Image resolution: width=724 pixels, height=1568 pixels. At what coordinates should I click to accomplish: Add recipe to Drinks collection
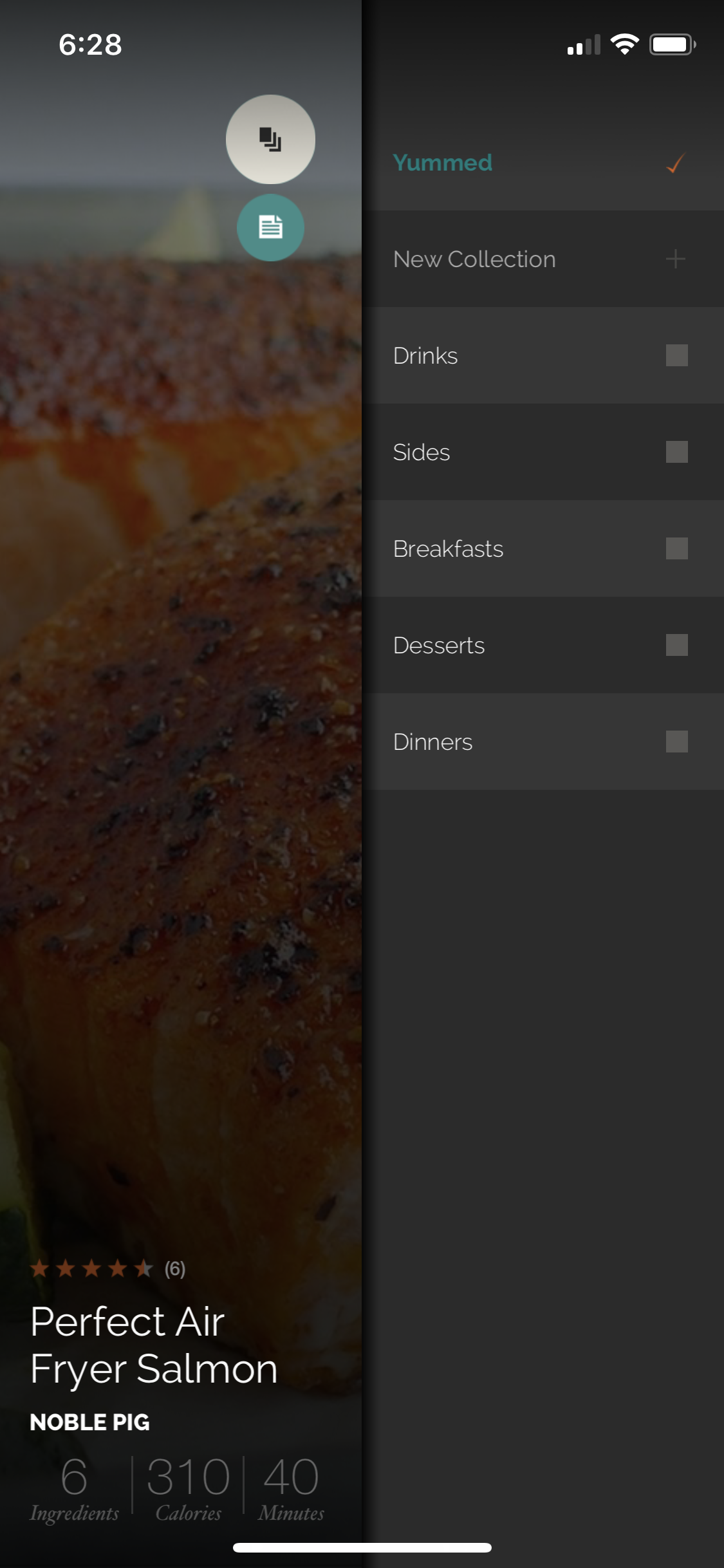676,355
